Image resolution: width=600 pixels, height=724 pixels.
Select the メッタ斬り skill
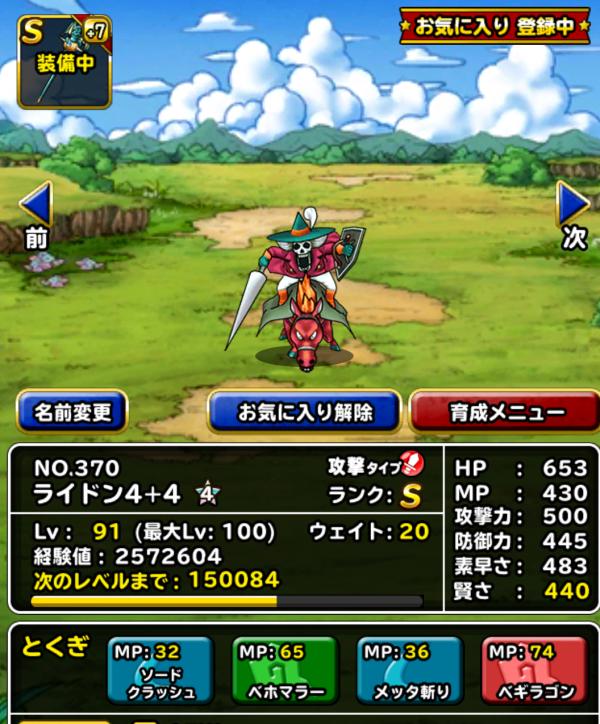(x=409, y=670)
